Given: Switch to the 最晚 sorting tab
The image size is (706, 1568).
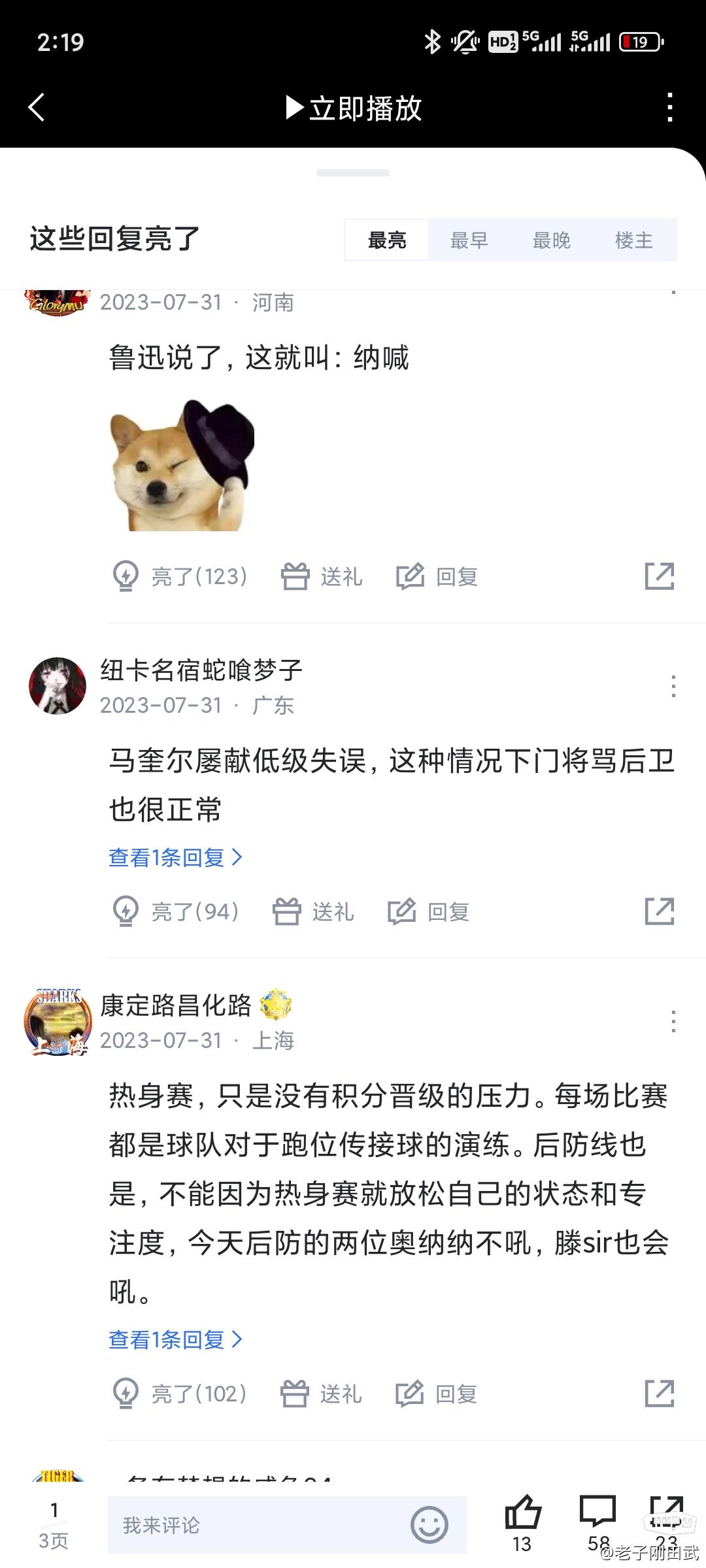Looking at the screenshot, I should pyautogui.click(x=552, y=240).
